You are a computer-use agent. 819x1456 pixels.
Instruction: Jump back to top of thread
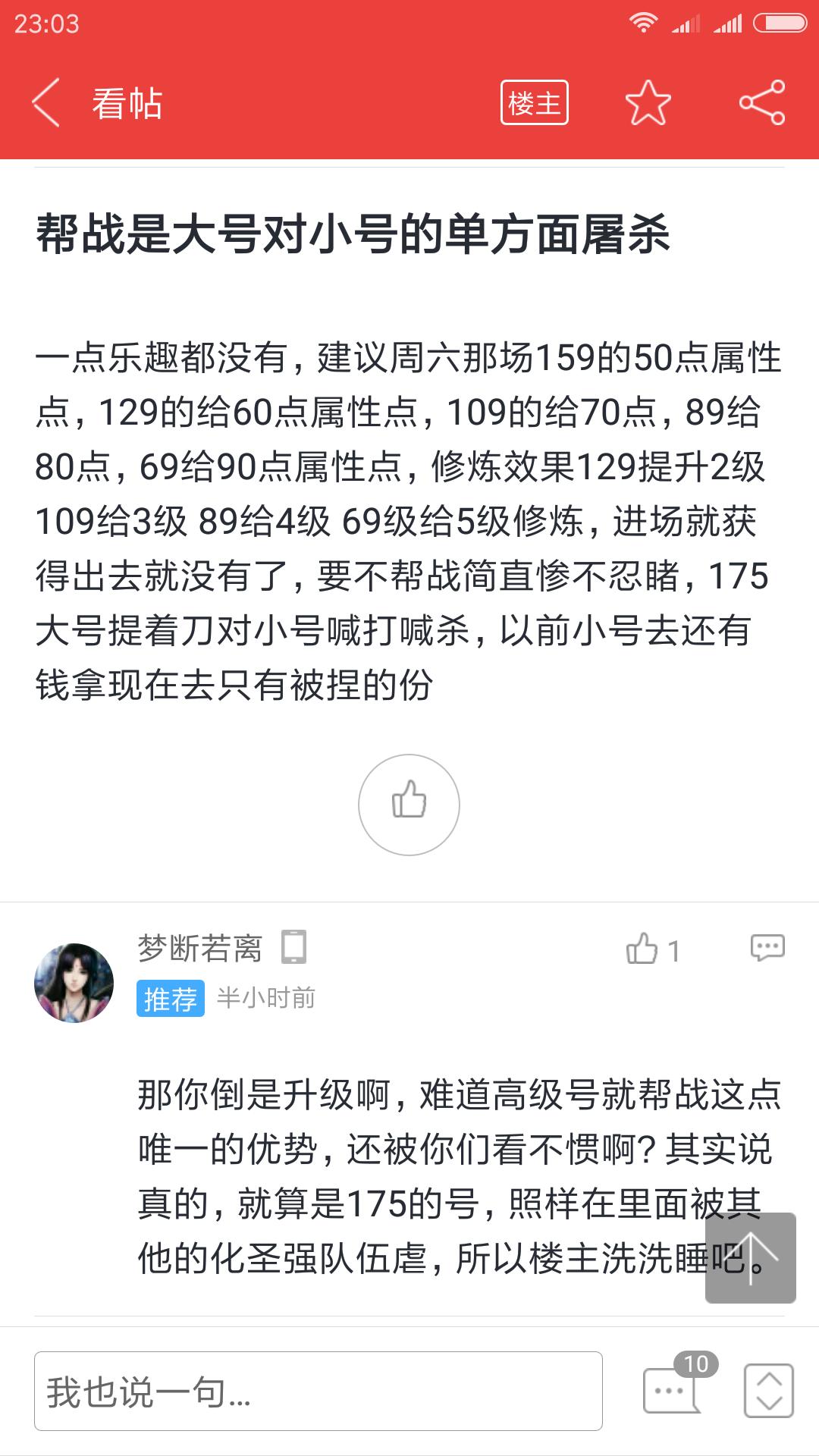750,1258
